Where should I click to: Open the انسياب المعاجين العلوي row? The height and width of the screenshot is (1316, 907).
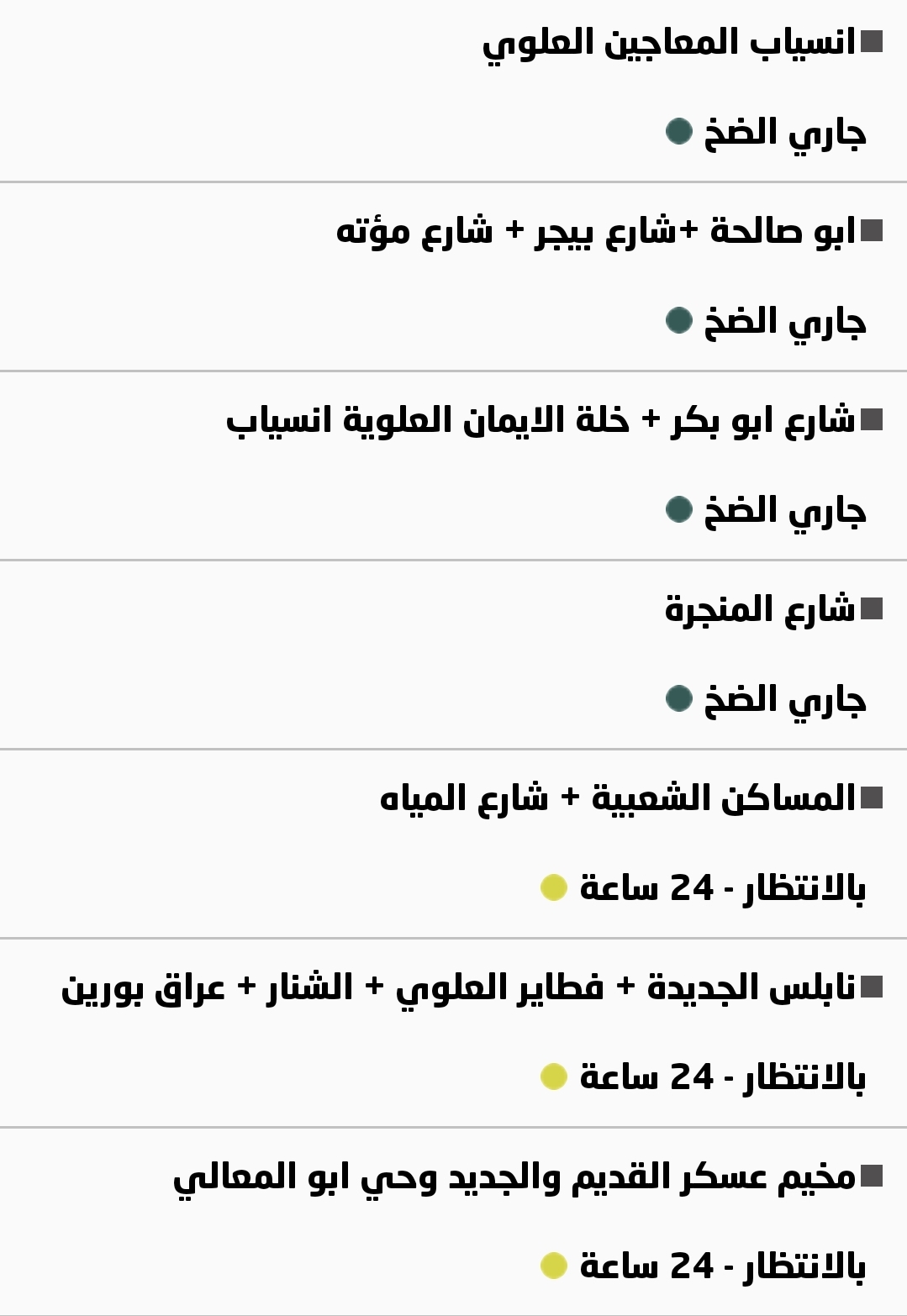pos(668,43)
